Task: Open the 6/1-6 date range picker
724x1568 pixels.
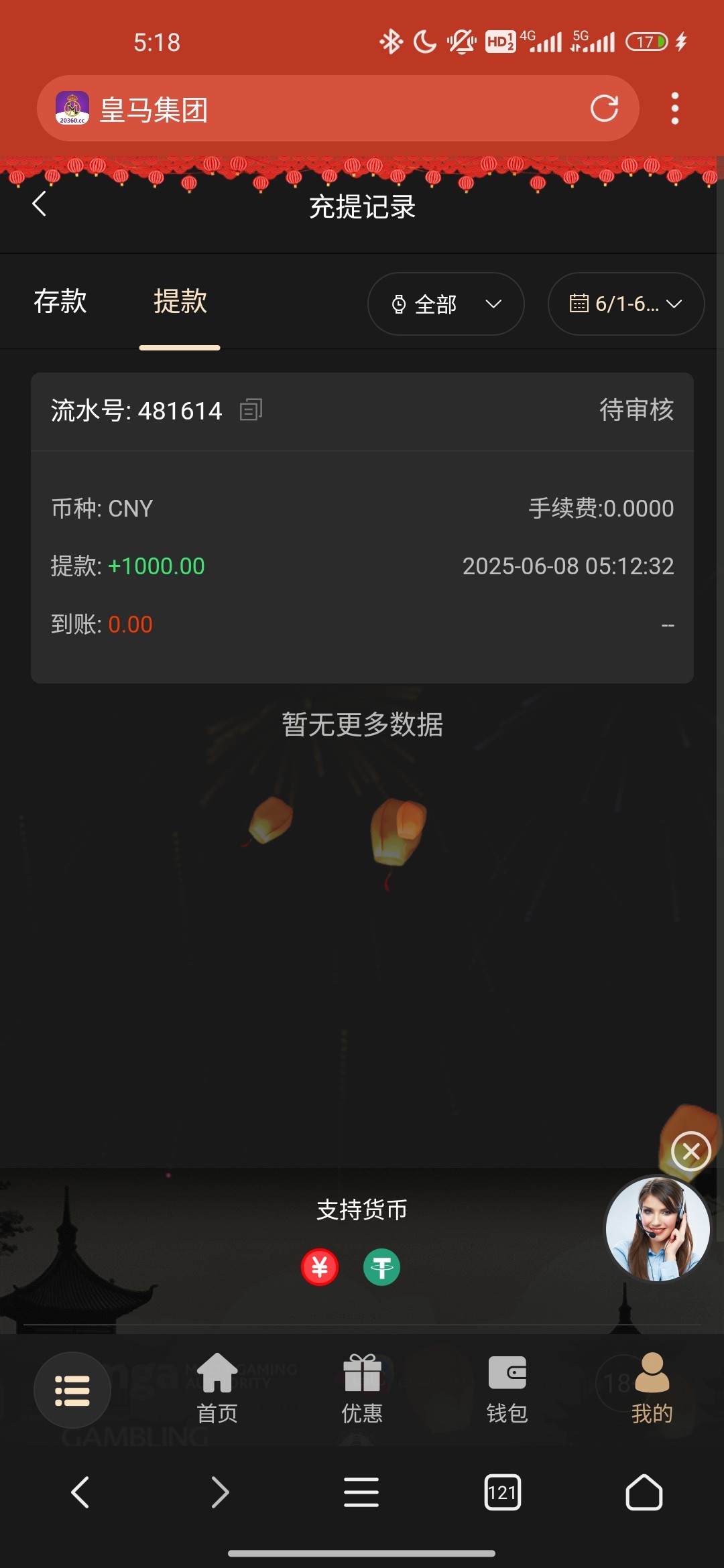Action: [625, 304]
